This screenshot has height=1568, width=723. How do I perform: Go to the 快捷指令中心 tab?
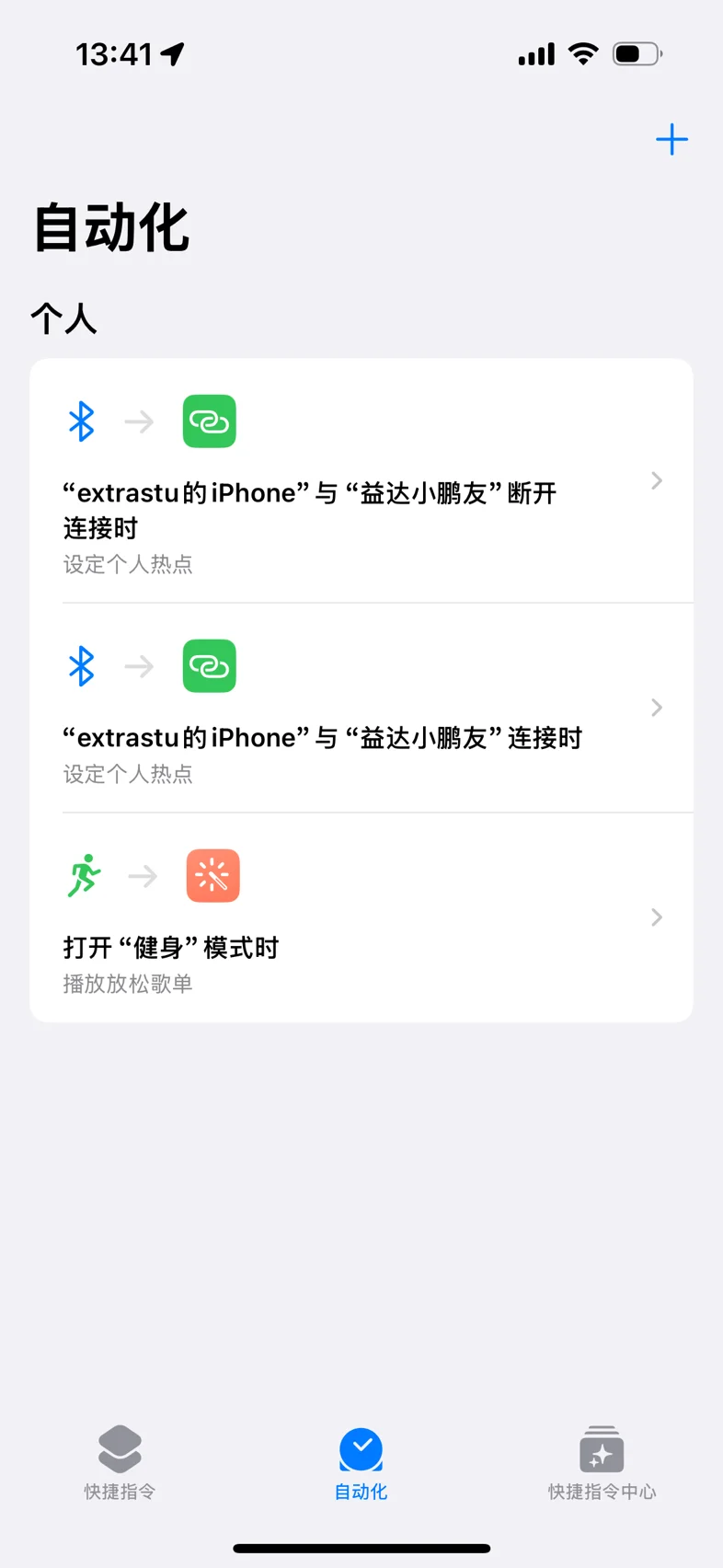point(602,1463)
